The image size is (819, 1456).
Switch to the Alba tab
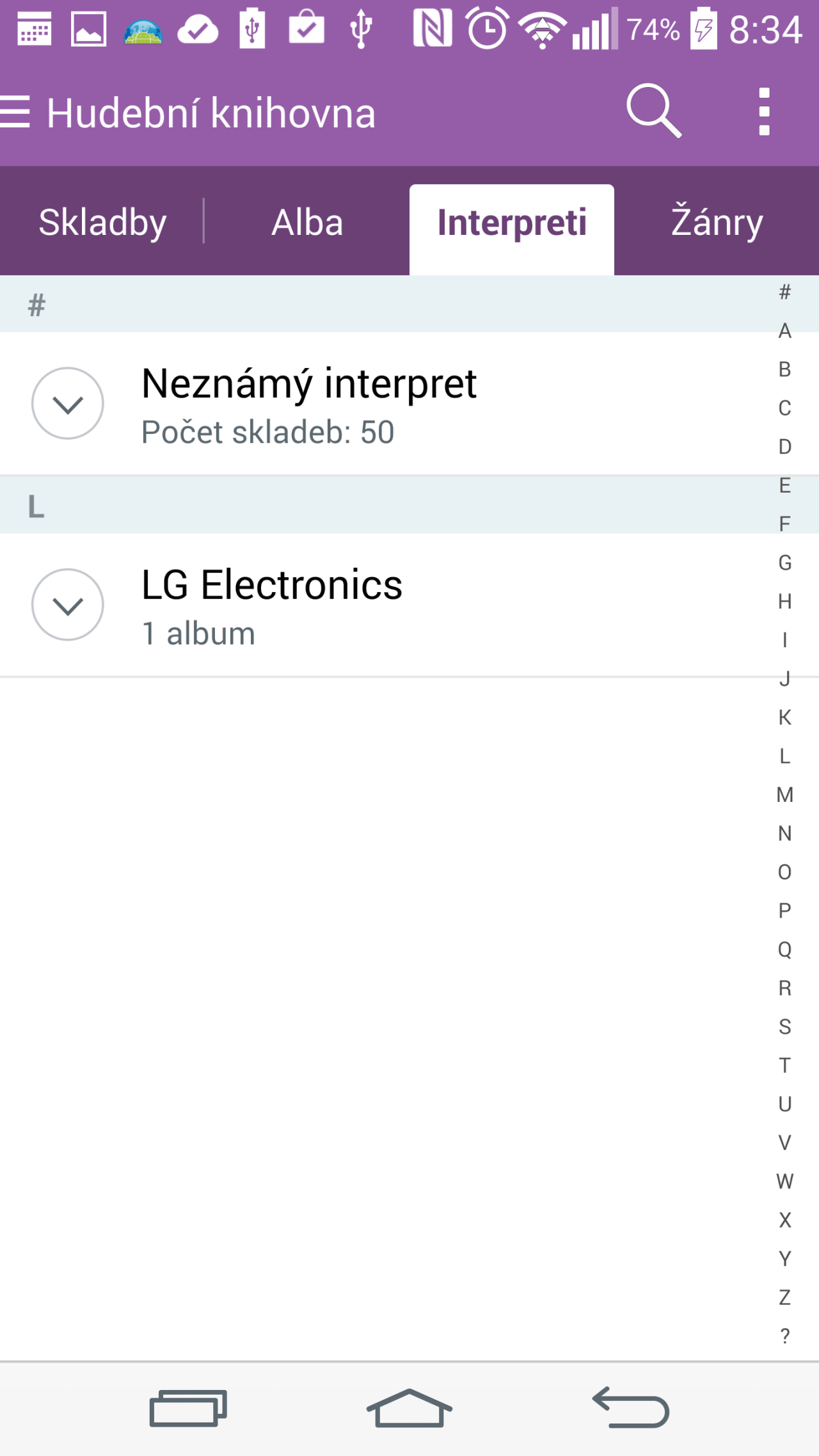(307, 222)
